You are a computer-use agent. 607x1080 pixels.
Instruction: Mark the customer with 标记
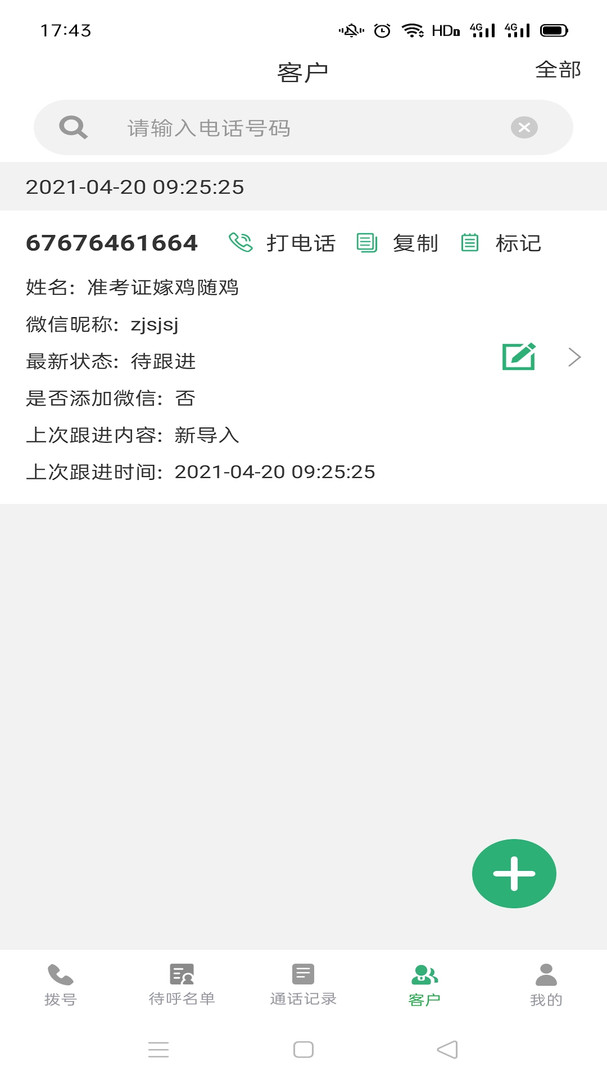501,242
